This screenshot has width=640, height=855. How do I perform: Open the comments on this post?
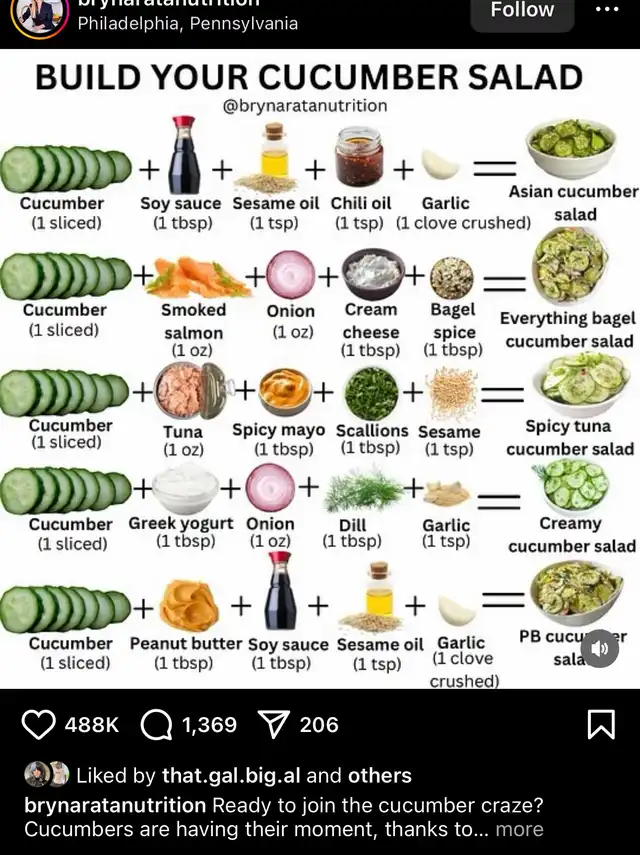point(157,724)
